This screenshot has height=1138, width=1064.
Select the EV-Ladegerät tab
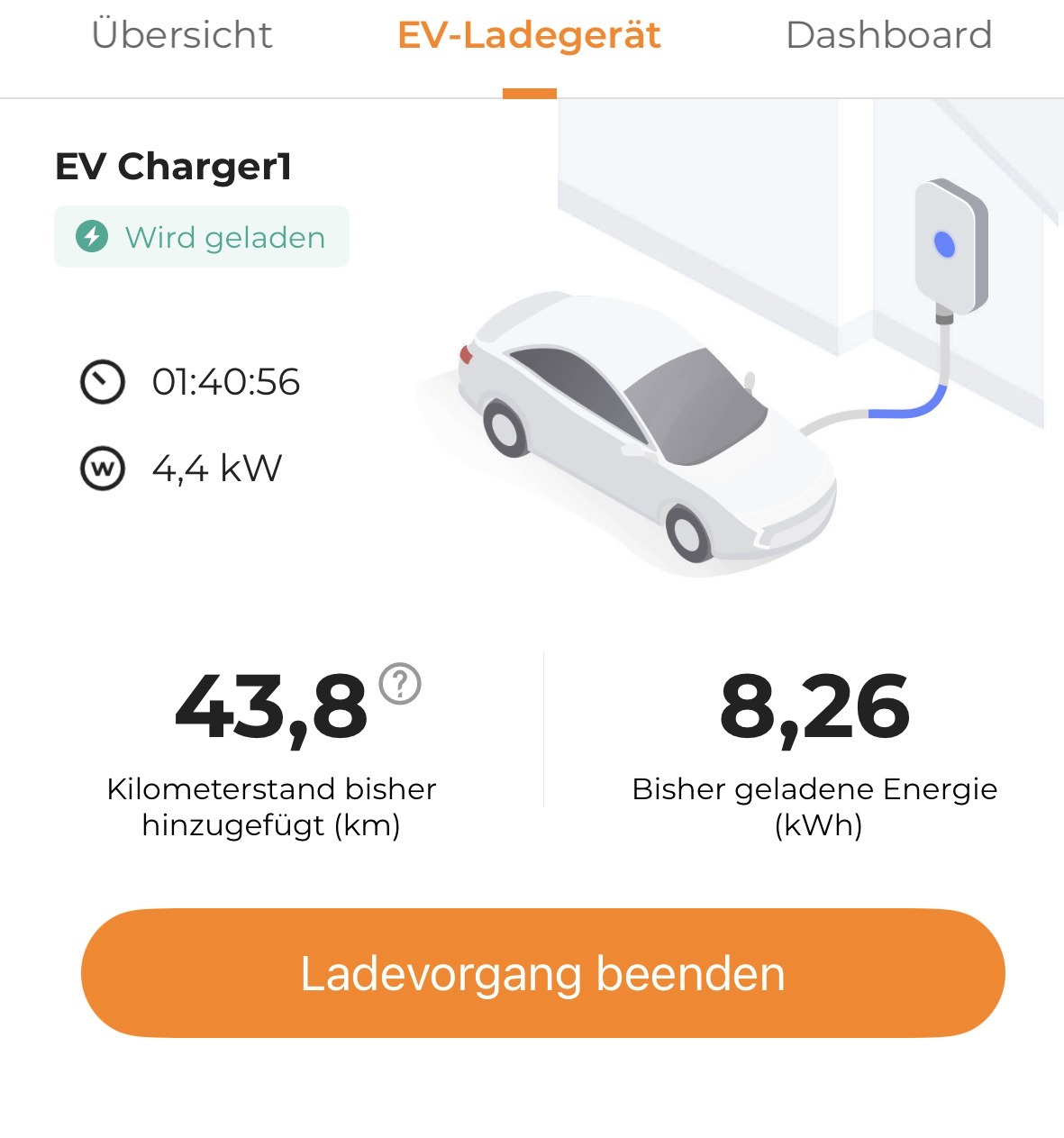529,36
